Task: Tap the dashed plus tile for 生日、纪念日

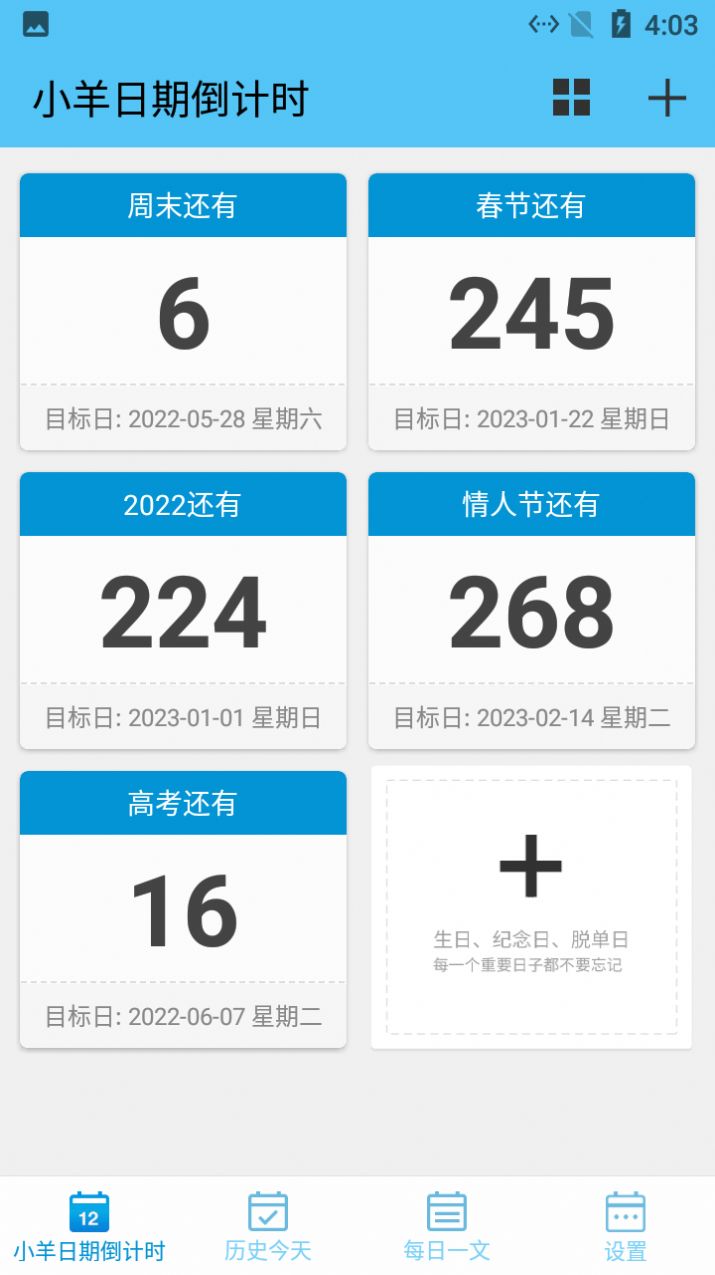Action: point(531,907)
